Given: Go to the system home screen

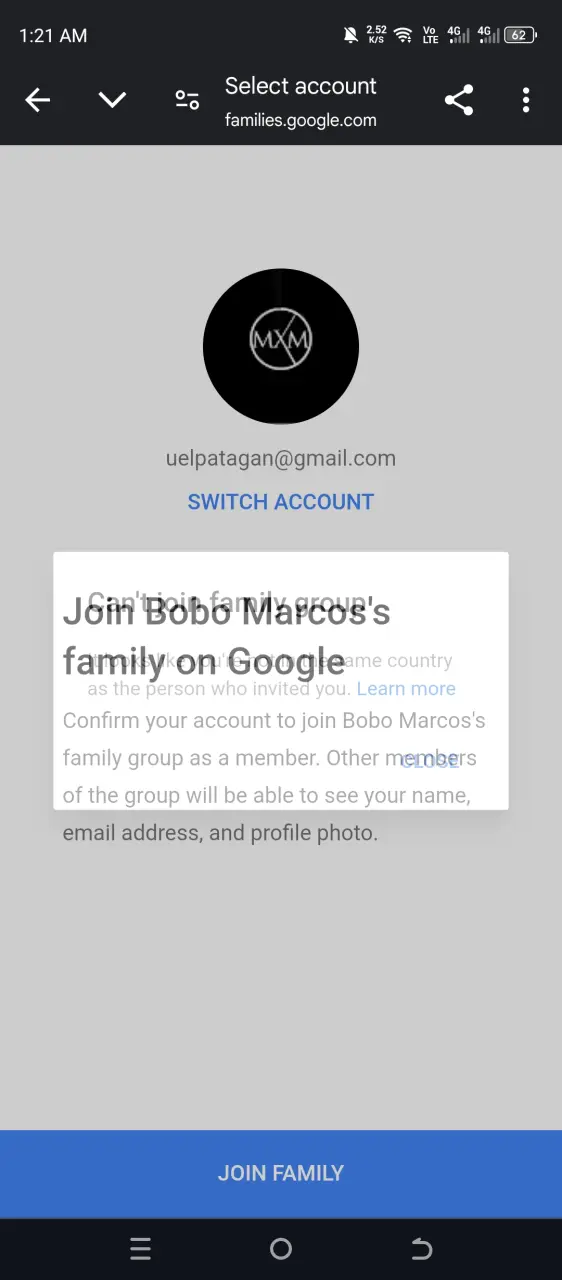Looking at the screenshot, I should click(281, 1249).
